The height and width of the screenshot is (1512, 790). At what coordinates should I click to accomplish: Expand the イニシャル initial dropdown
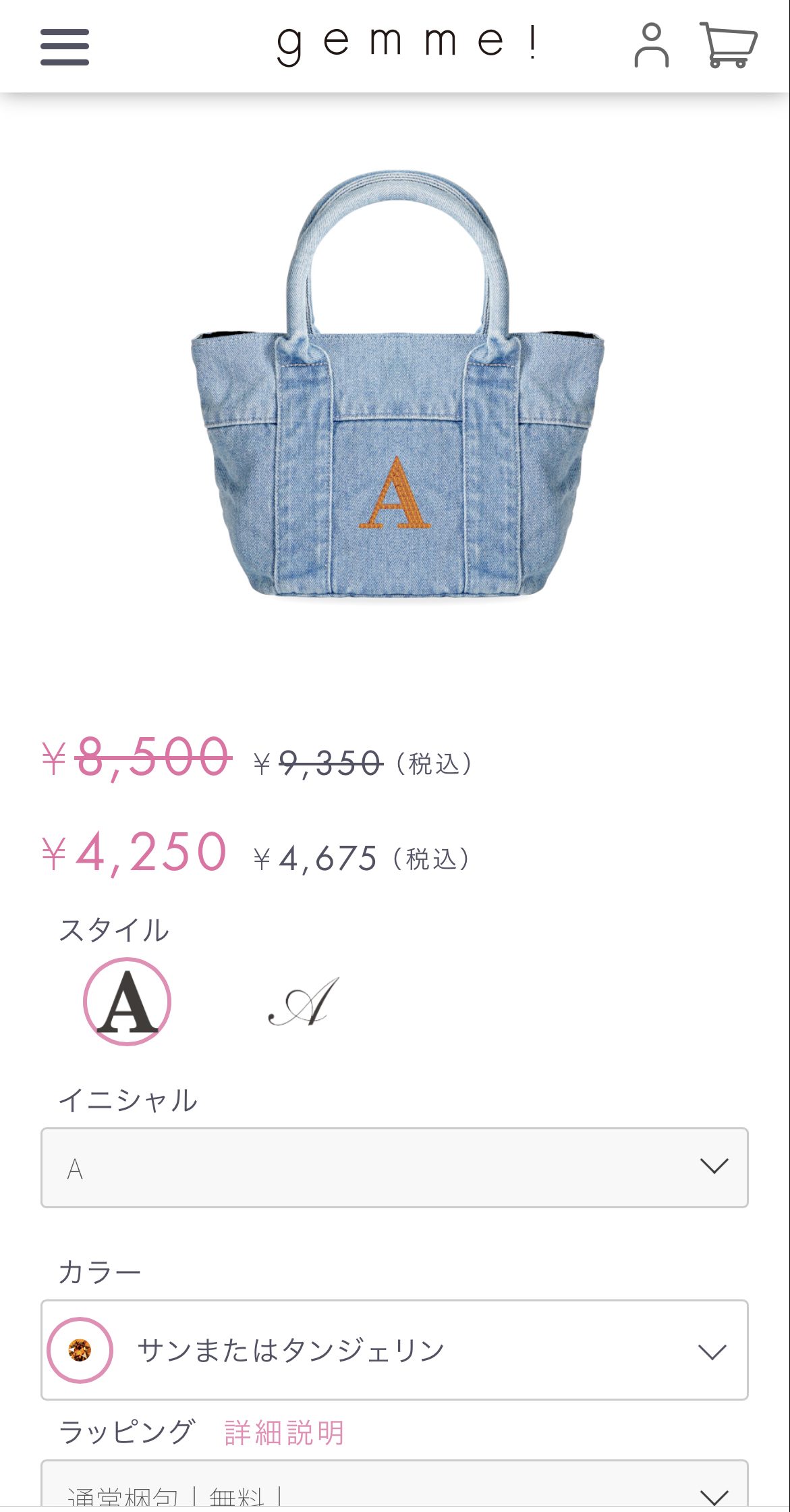pos(394,1167)
